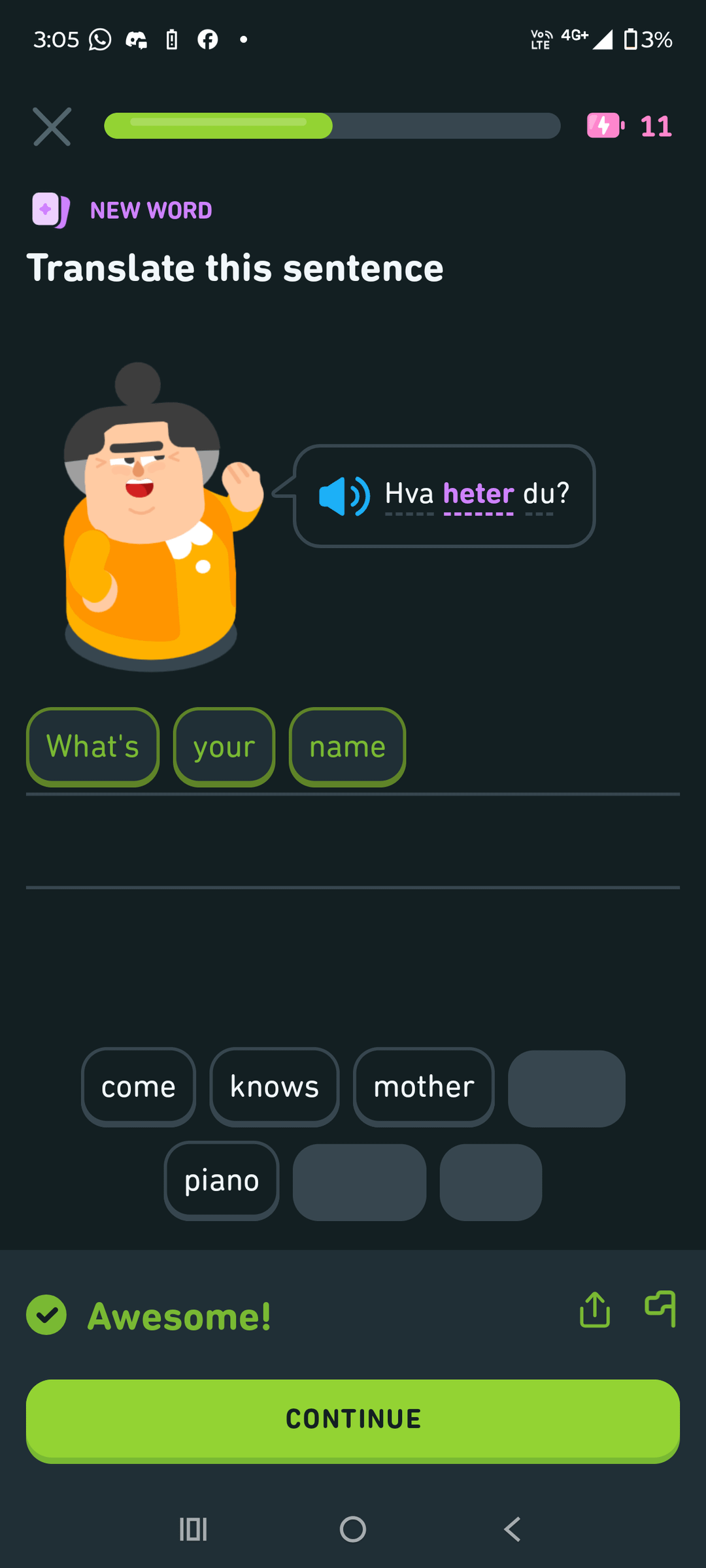Select the 'piano' word tile
The width and height of the screenshot is (706, 1568).
point(222,1181)
